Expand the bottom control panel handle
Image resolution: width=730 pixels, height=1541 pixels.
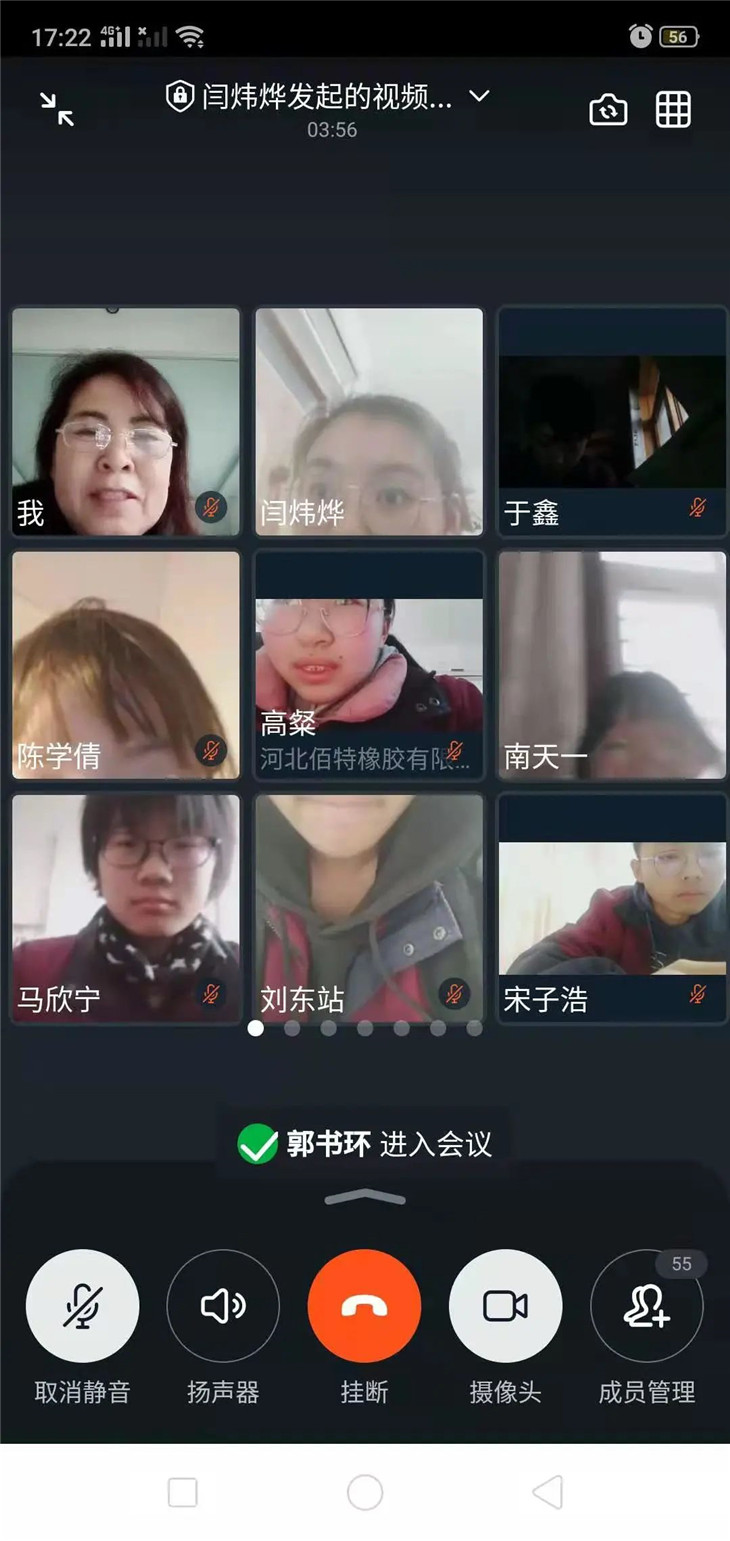365,1197
